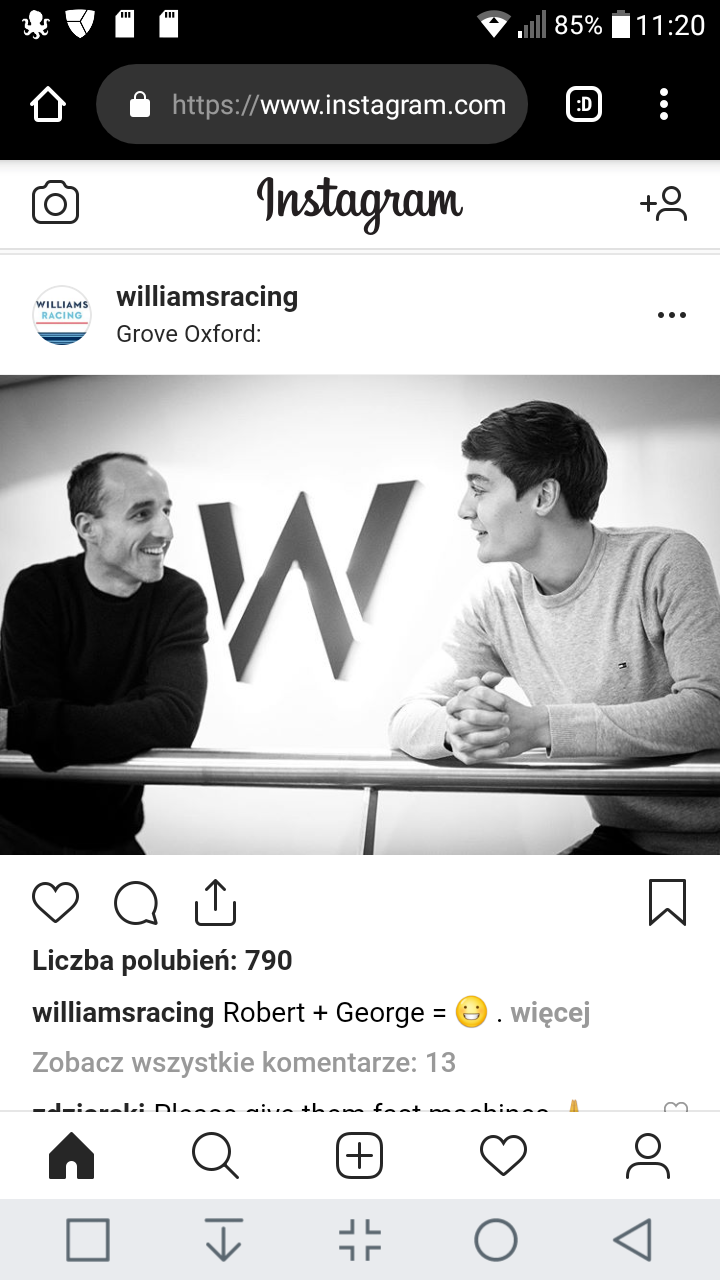Open the post options three-dot menu
This screenshot has height=1280, width=720.
[672, 315]
